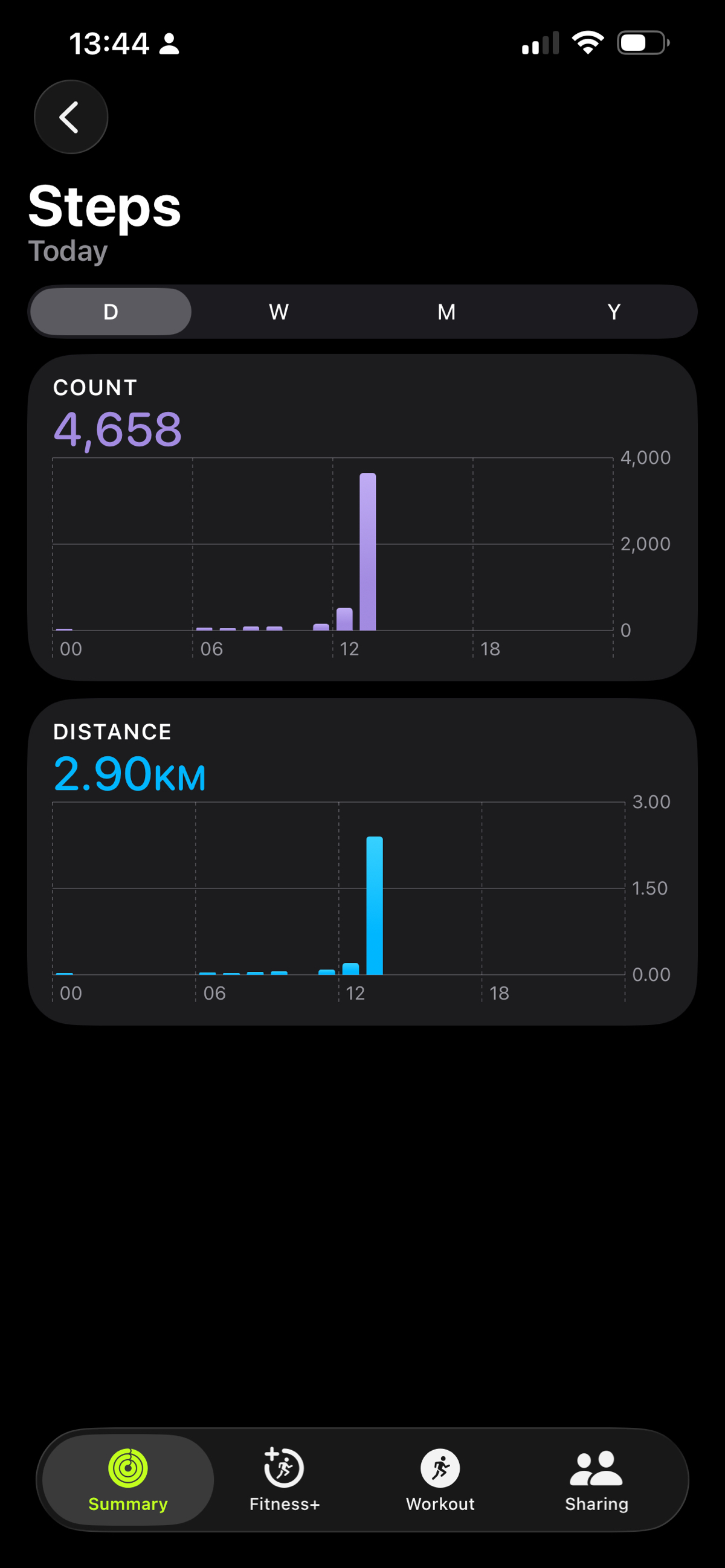This screenshot has width=725, height=1568.
Task: Open the Summary tab
Action: (x=128, y=1479)
